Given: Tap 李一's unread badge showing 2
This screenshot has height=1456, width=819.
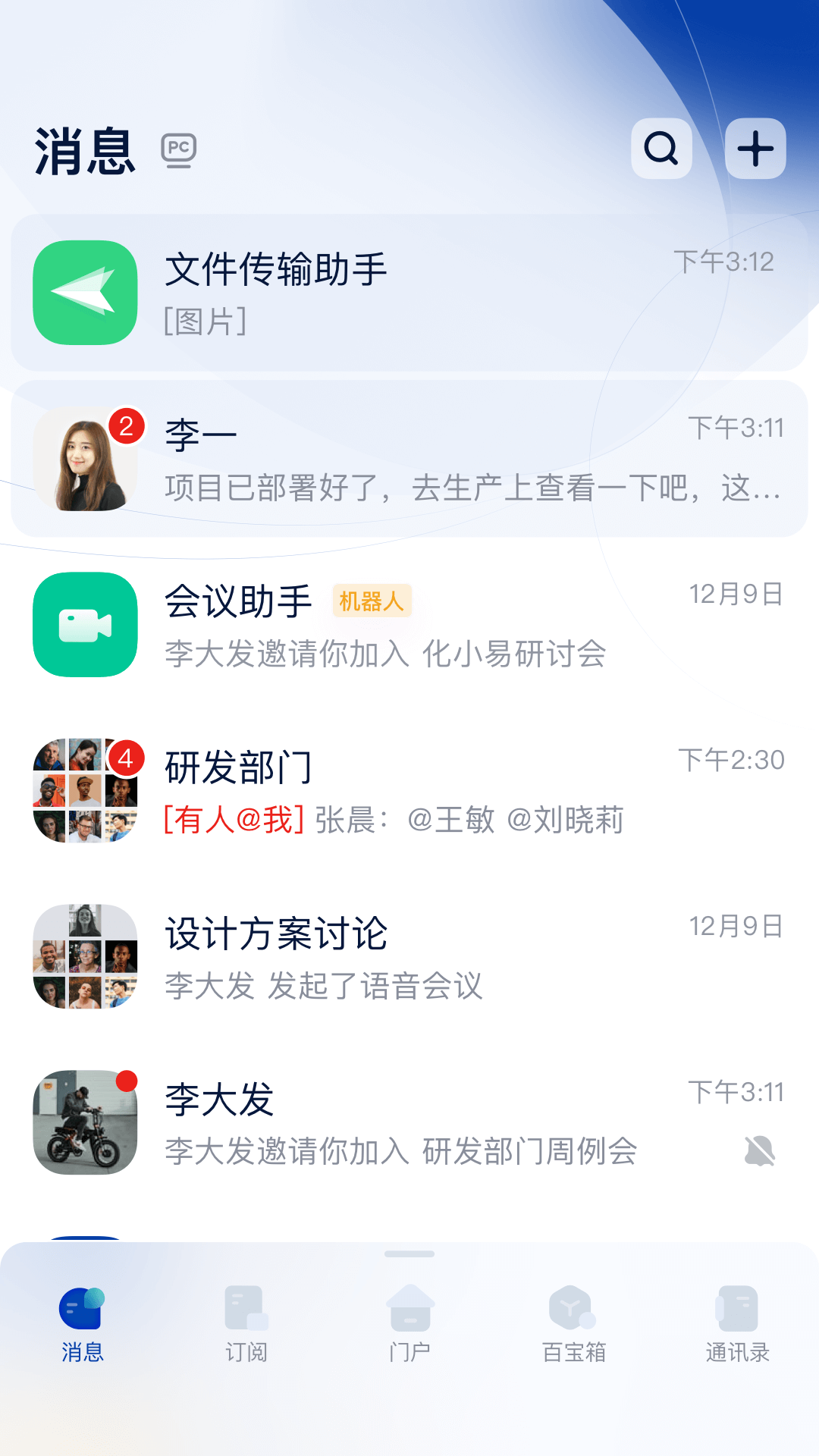Looking at the screenshot, I should 124,427.
